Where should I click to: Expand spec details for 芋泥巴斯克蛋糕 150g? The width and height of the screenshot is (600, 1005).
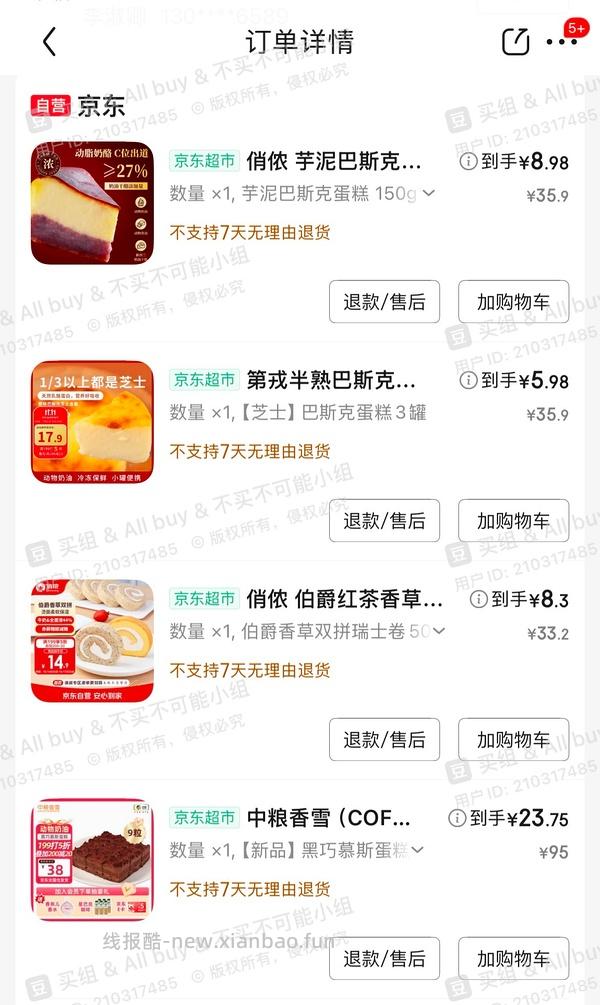pos(429,194)
